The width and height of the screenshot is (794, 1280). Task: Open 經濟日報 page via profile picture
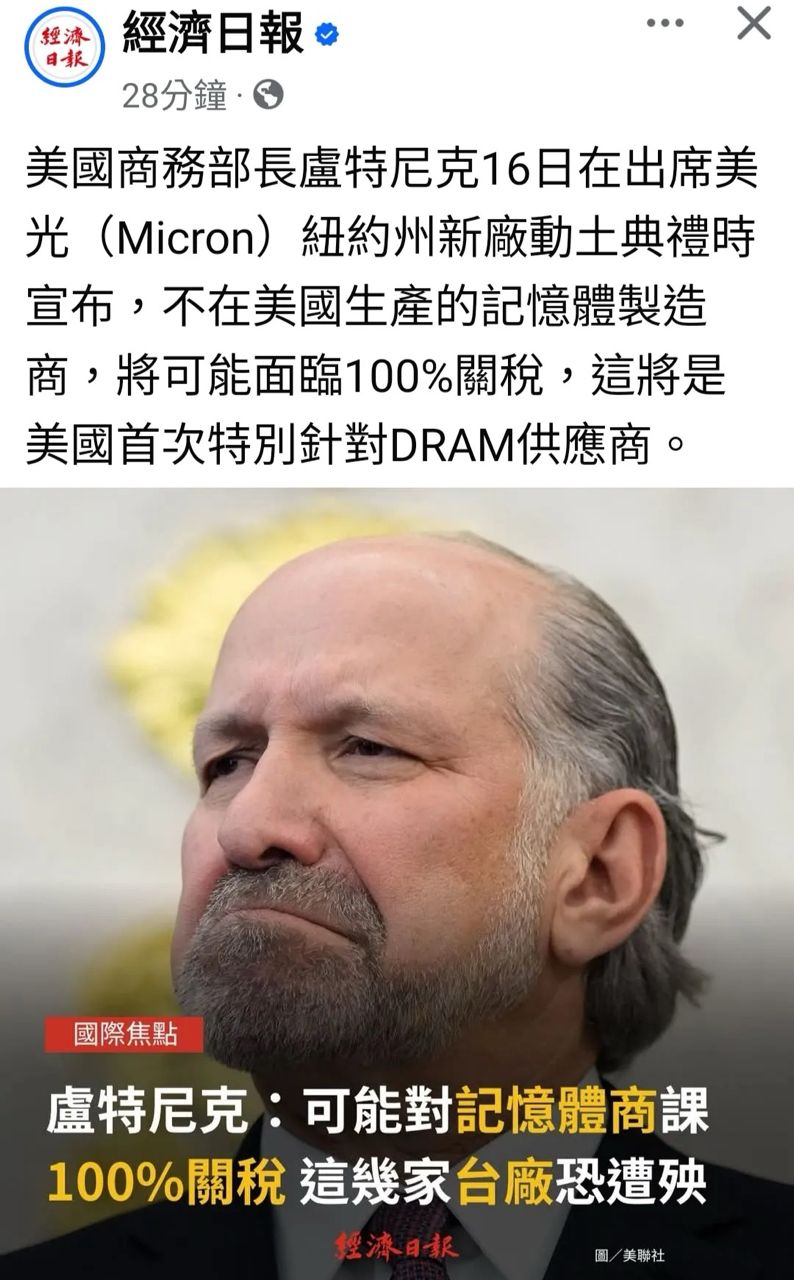(x=64, y=47)
